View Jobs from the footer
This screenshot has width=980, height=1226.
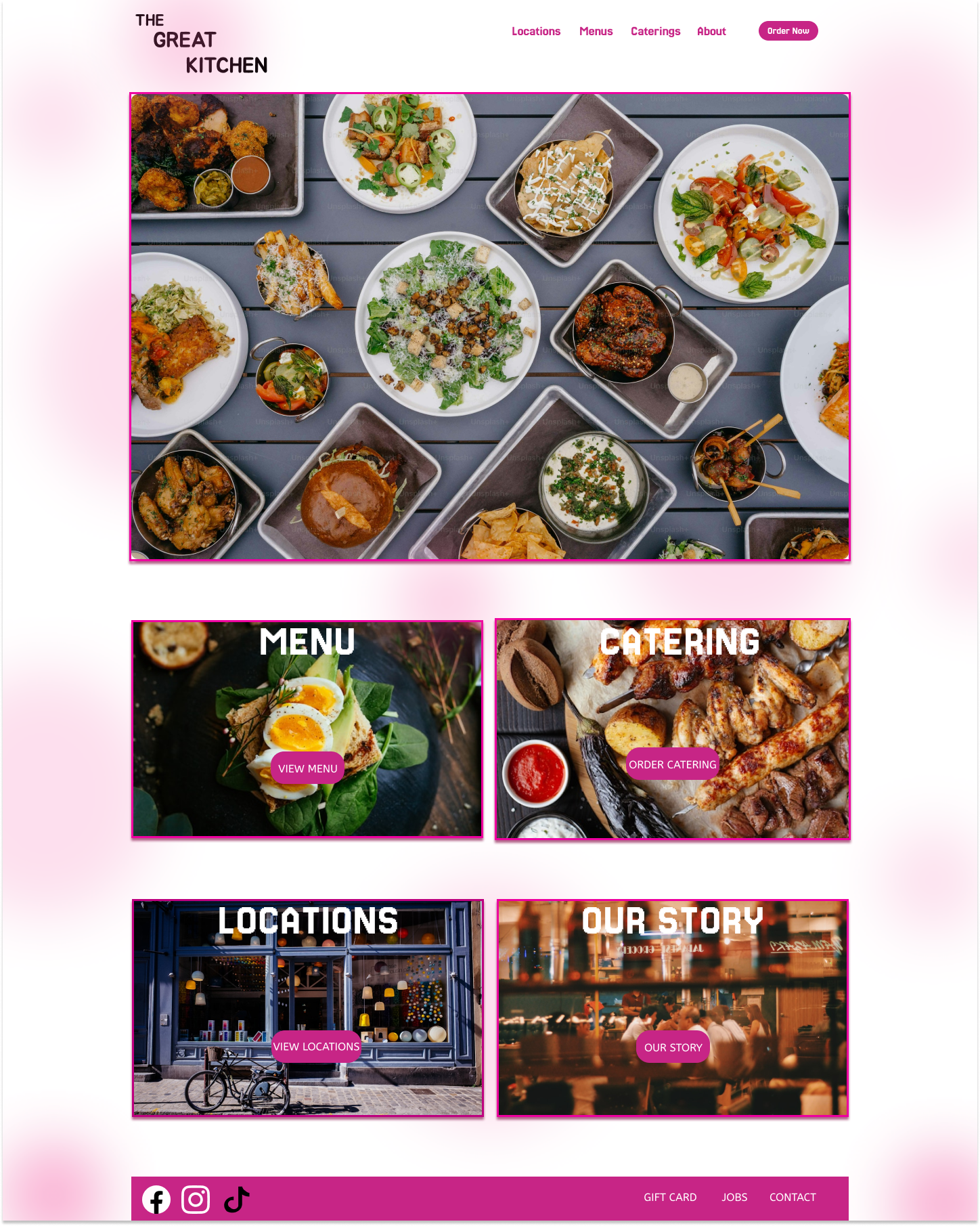pos(734,1197)
